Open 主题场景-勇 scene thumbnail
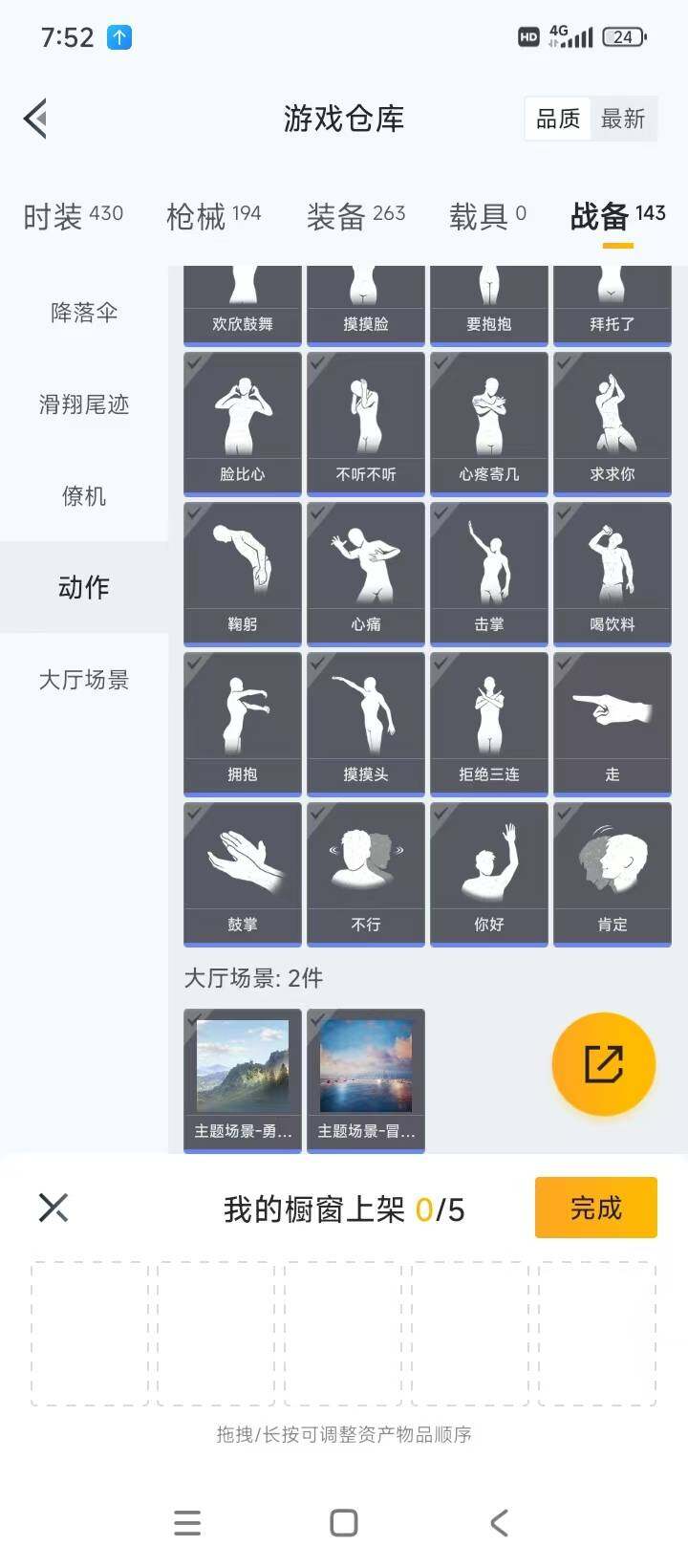Screen dimensions: 688x1568 (x=241, y=1064)
